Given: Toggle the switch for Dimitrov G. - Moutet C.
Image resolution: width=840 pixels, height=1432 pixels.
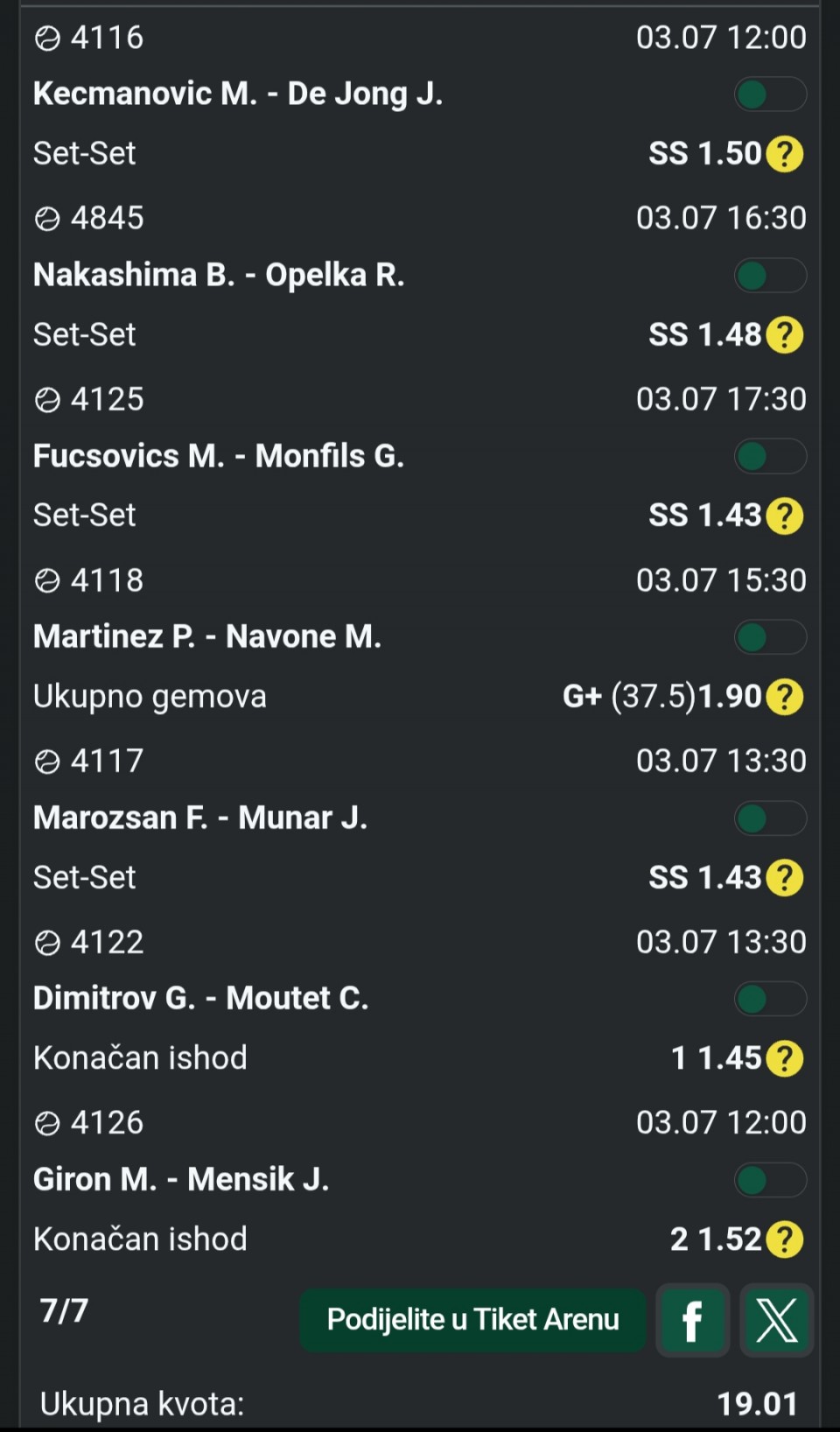Looking at the screenshot, I should (x=770, y=999).
